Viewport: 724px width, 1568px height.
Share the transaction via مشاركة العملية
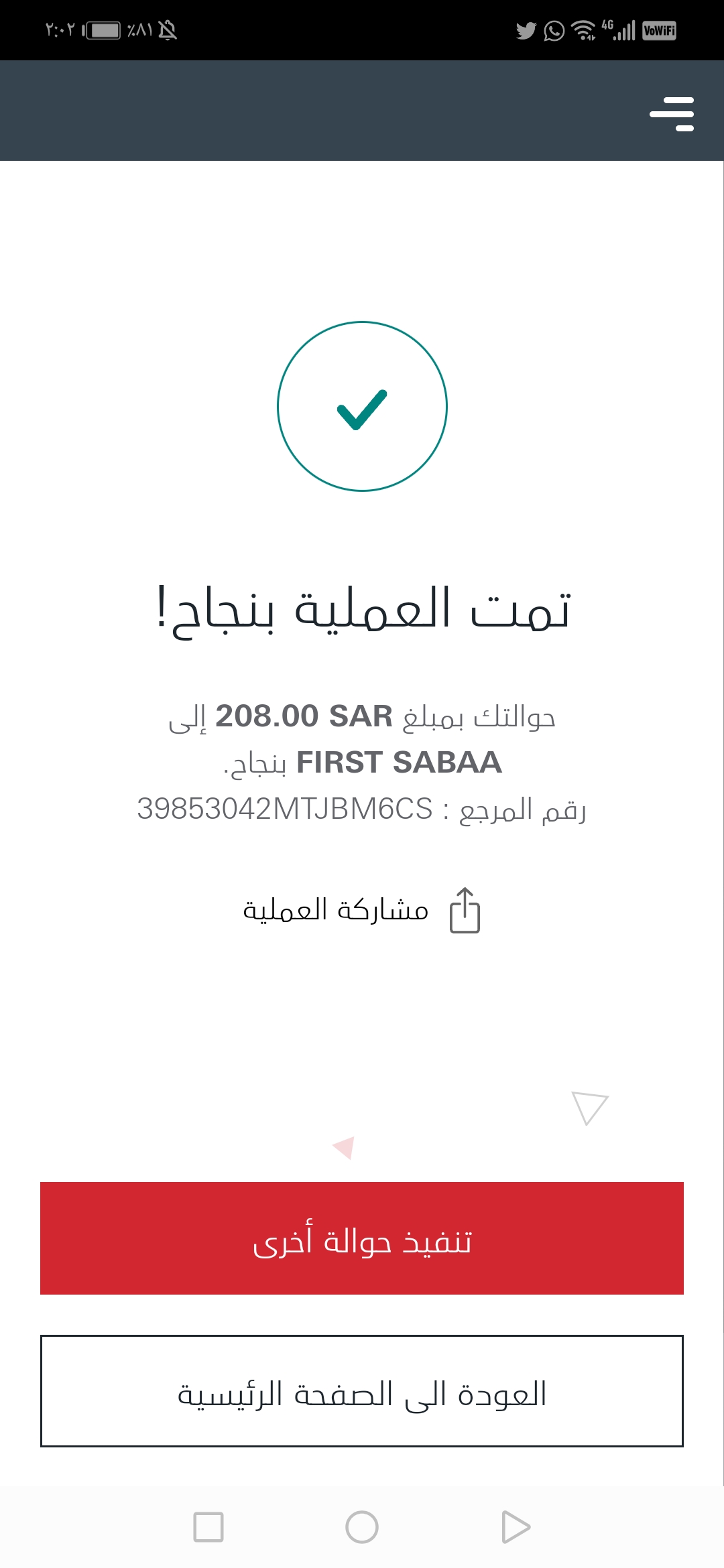362,910
